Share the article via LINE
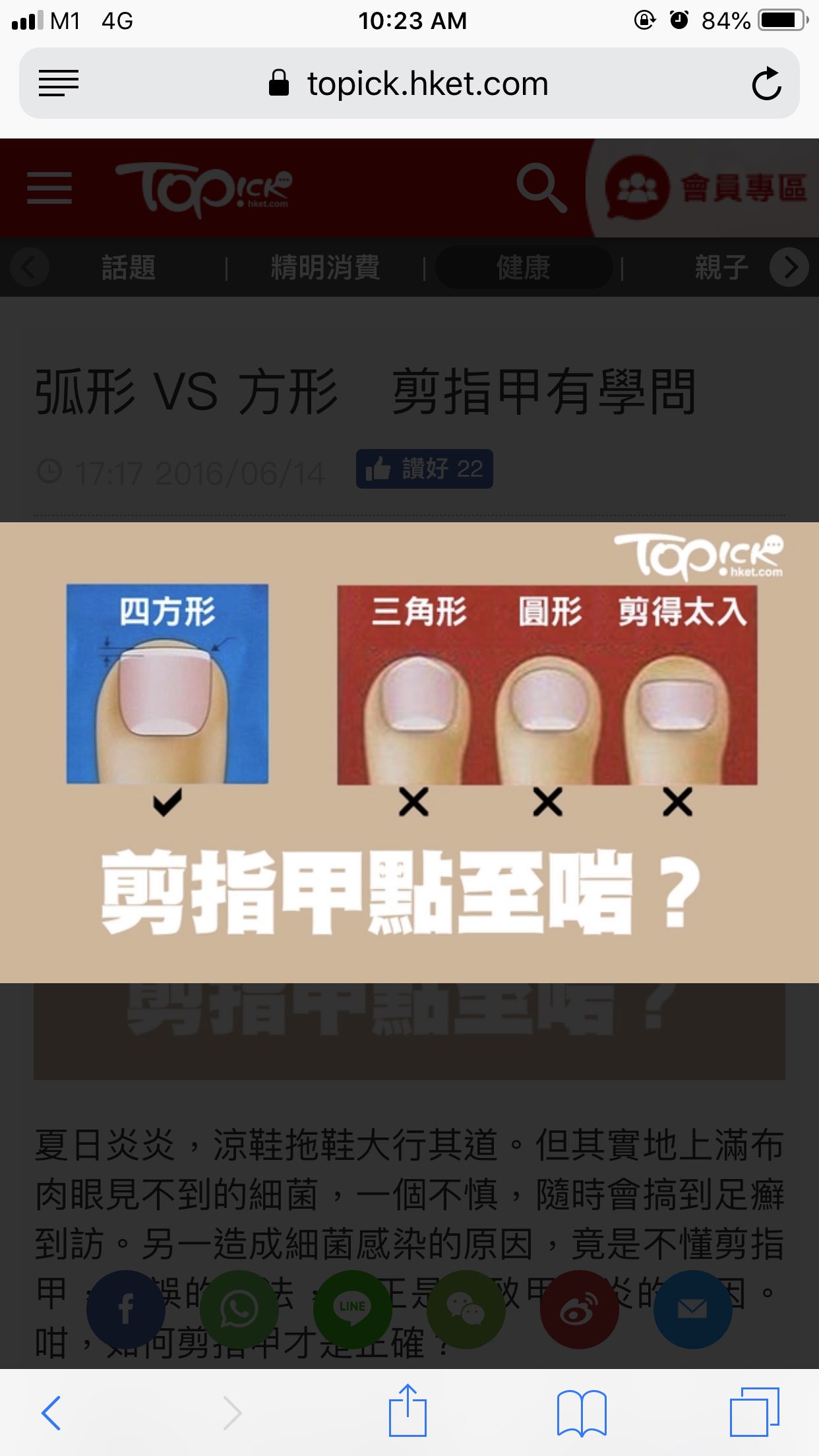Image resolution: width=819 pixels, height=1456 pixels. click(352, 1309)
